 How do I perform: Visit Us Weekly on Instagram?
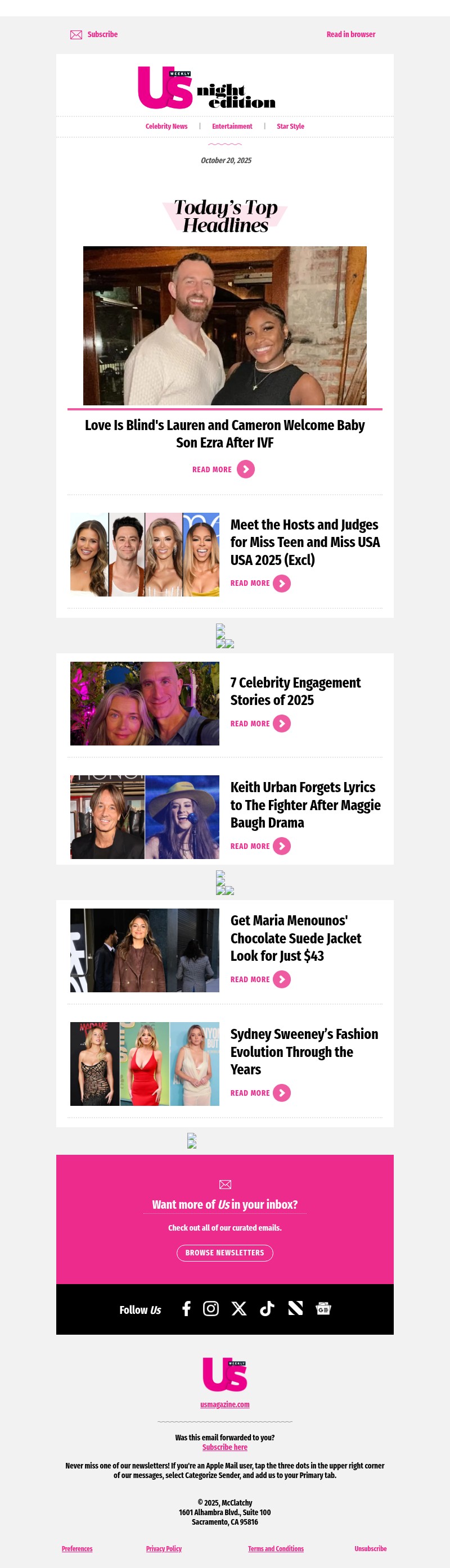[x=211, y=1309]
